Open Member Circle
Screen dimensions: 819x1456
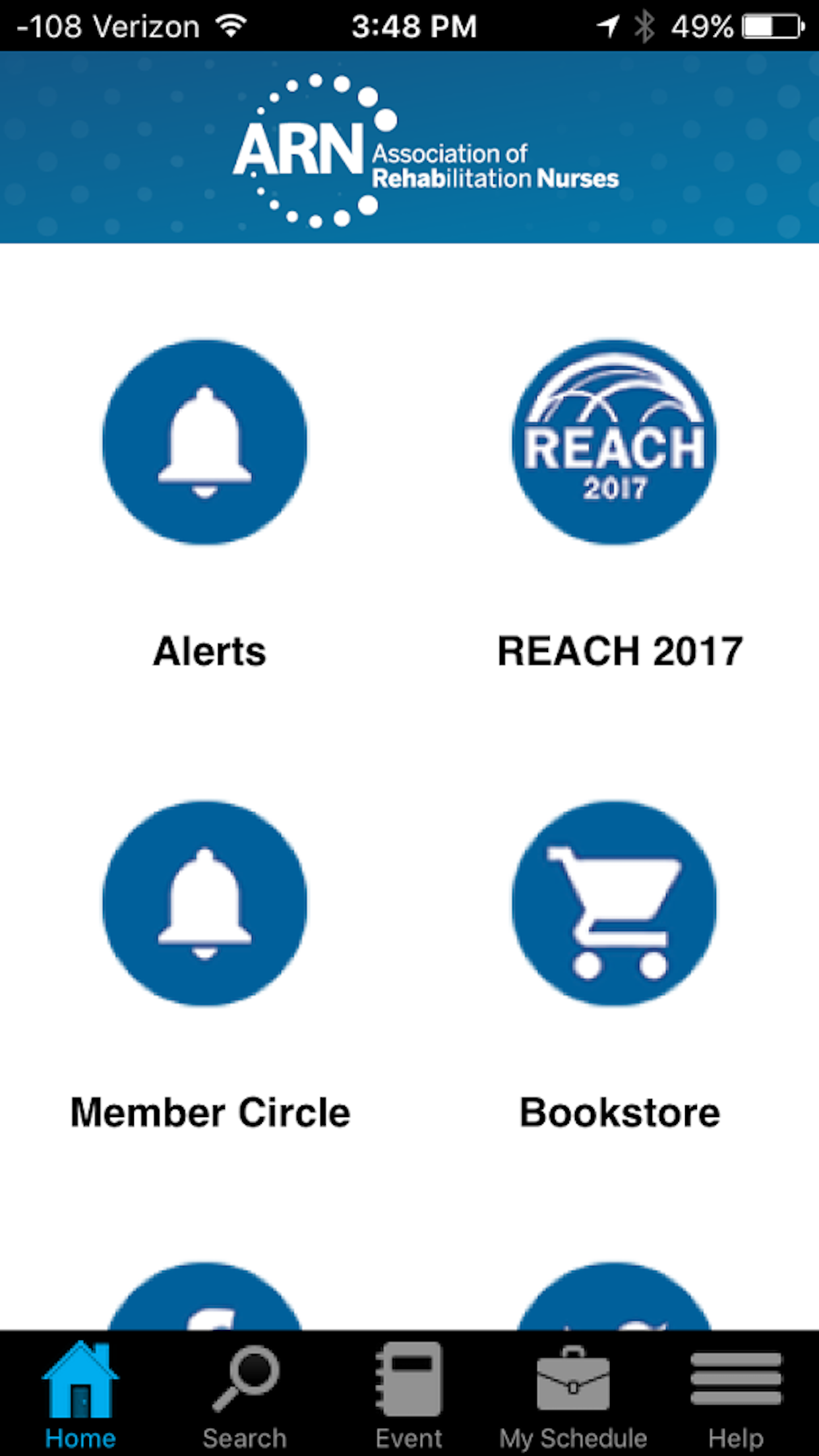[204, 903]
